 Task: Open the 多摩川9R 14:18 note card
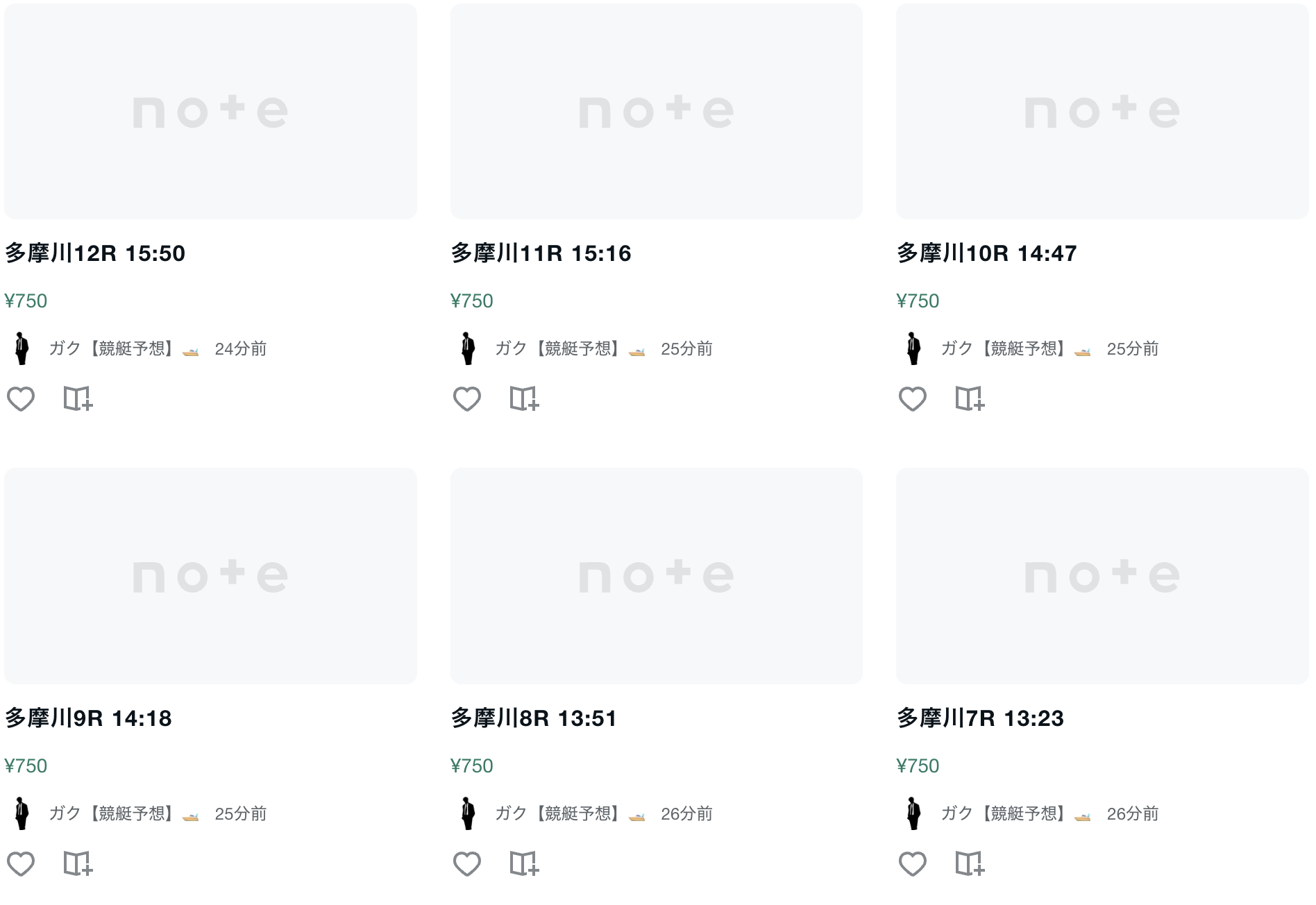88,718
